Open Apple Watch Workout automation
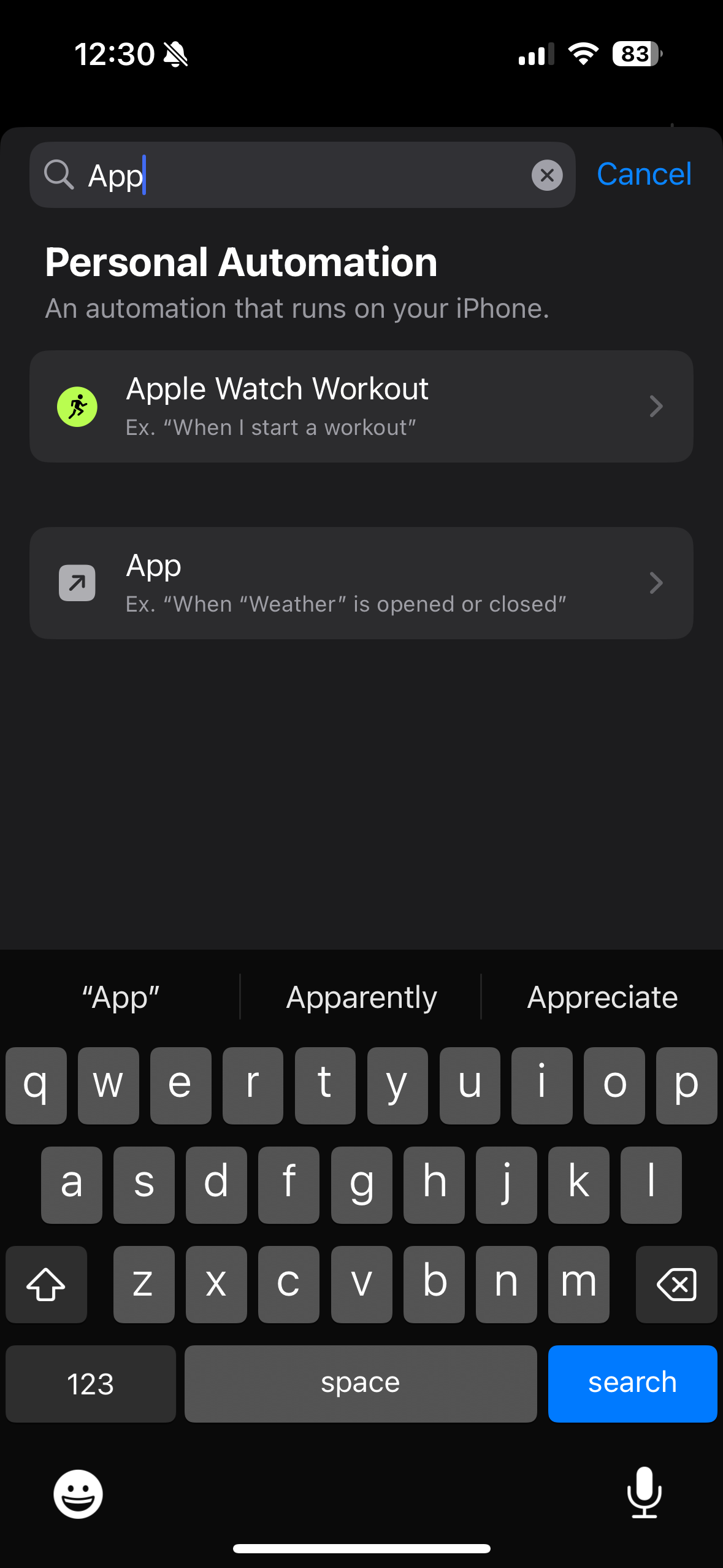This screenshot has width=723, height=1568. tap(361, 406)
